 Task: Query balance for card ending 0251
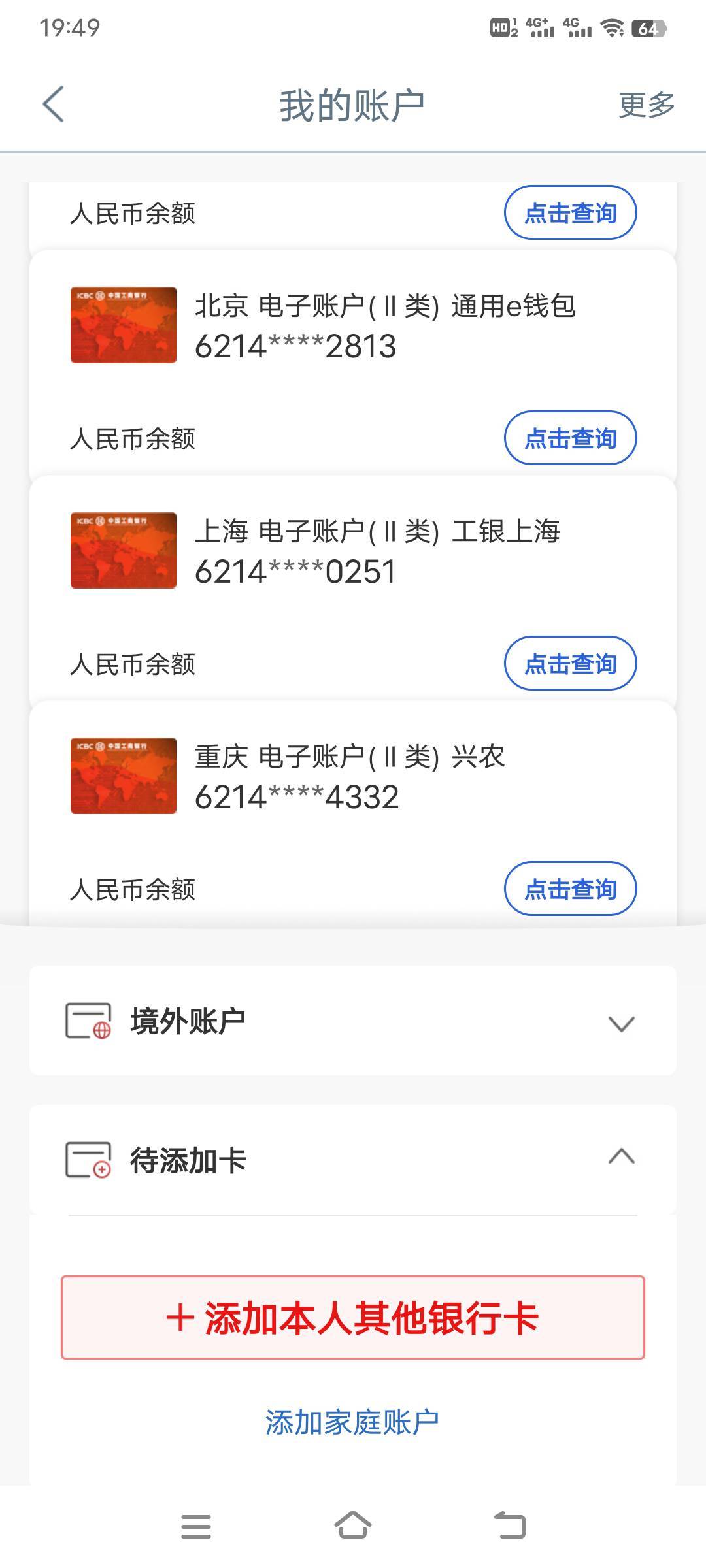click(x=570, y=663)
